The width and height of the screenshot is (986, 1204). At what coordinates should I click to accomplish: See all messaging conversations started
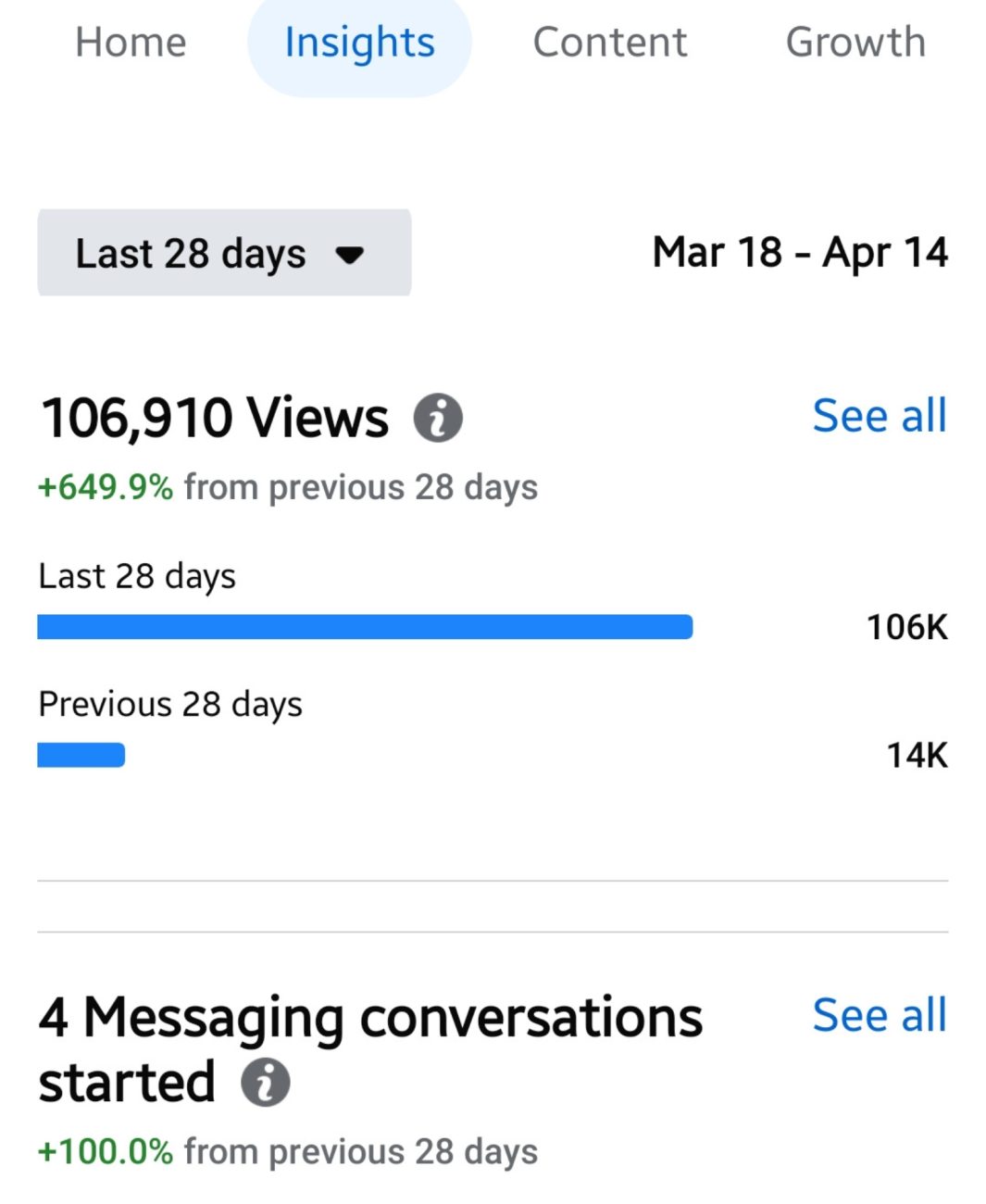pyautogui.click(x=879, y=1016)
